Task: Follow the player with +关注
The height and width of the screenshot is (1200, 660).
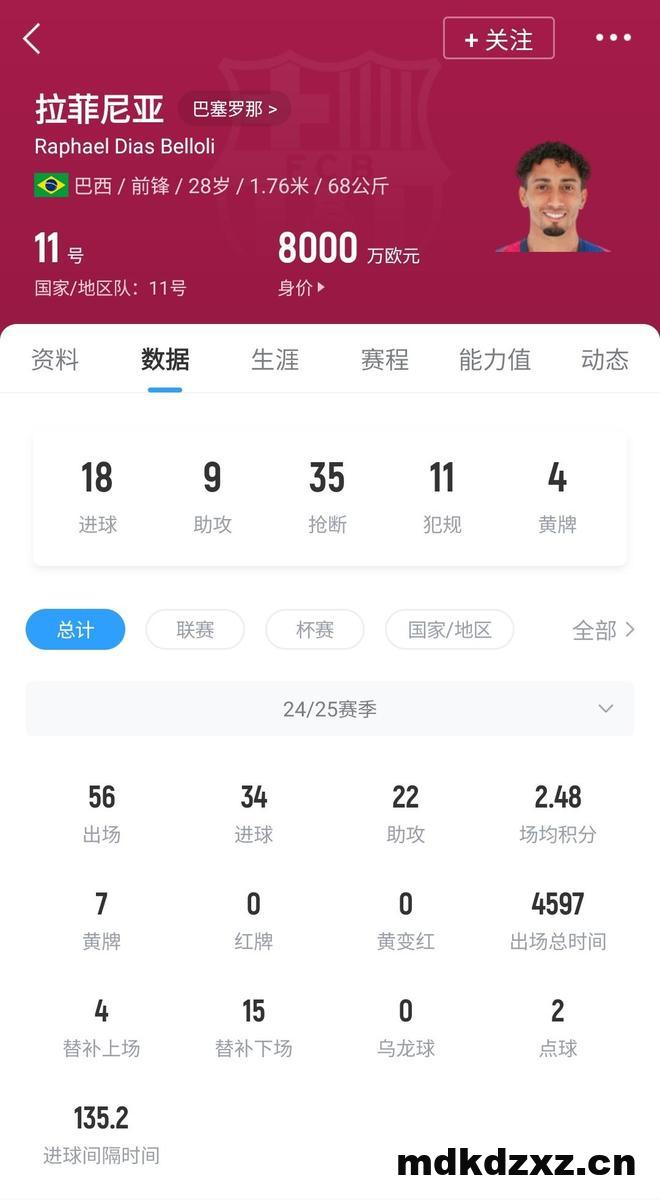Action: (498, 39)
